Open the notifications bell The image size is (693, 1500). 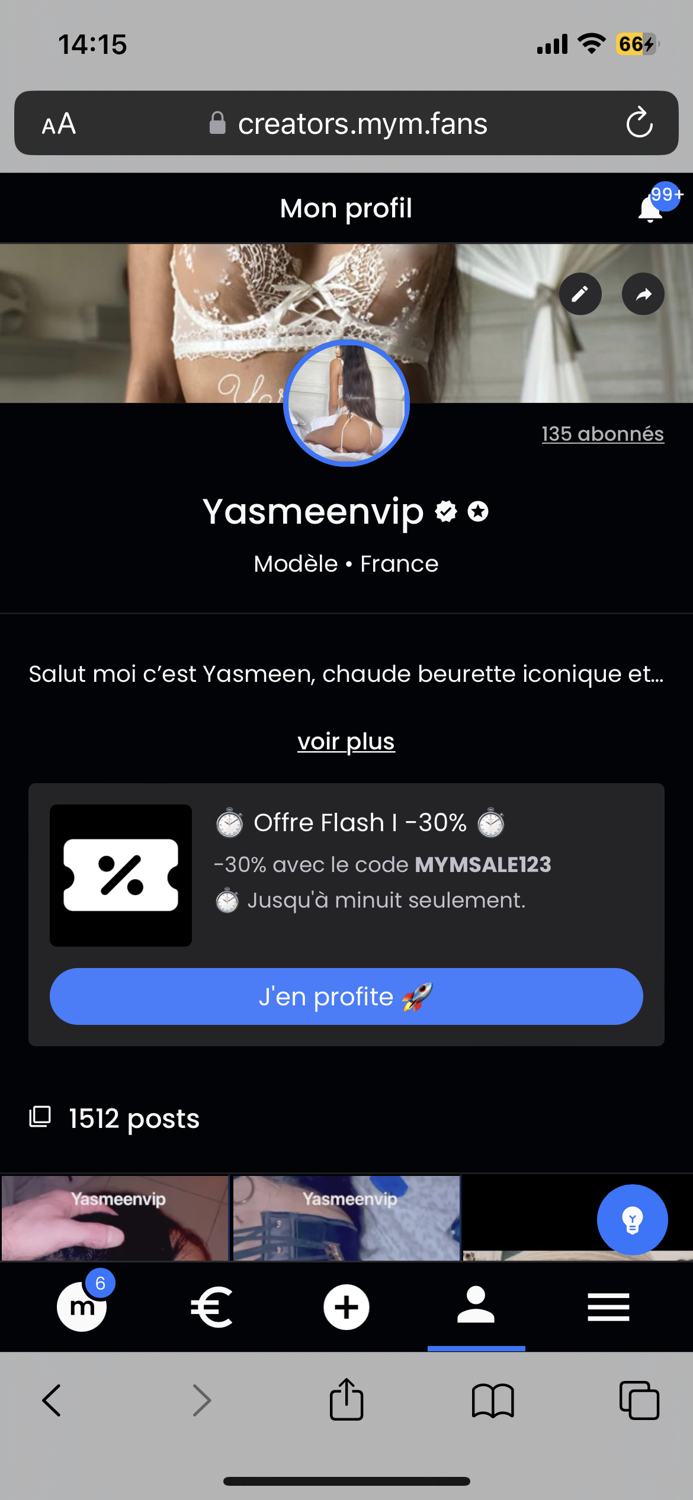tap(651, 208)
